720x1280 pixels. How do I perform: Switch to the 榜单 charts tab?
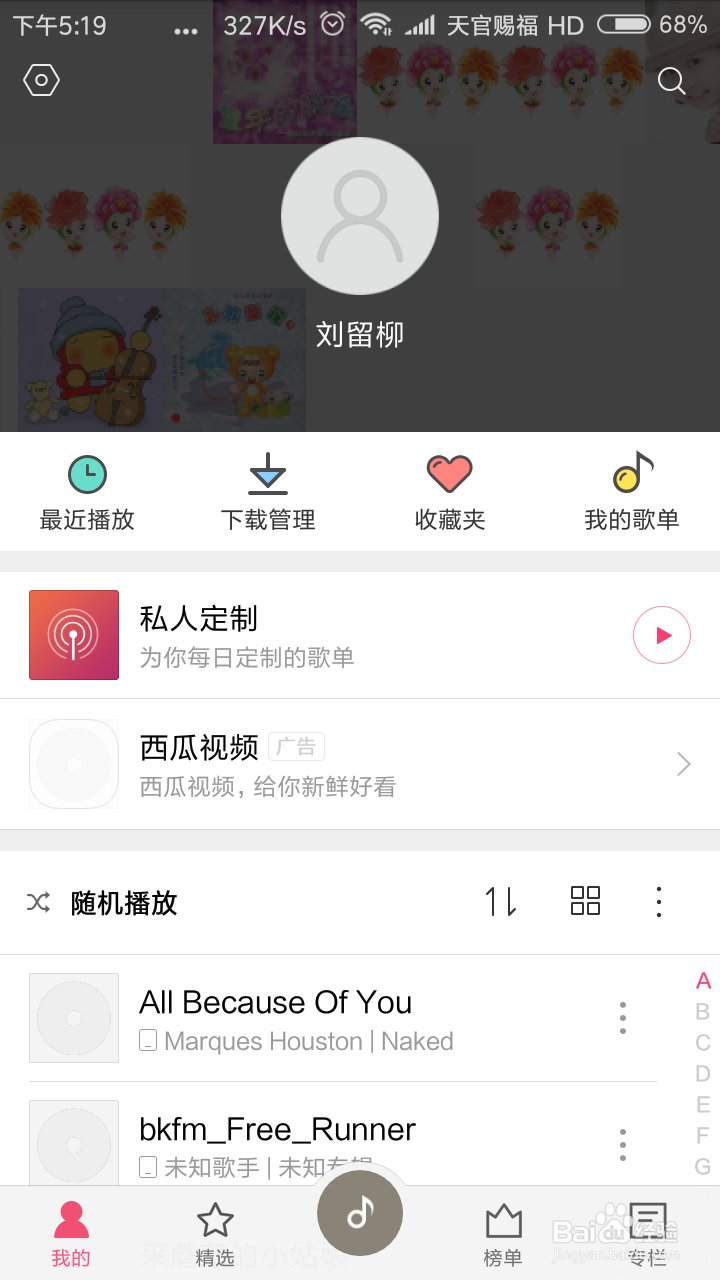point(503,1232)
